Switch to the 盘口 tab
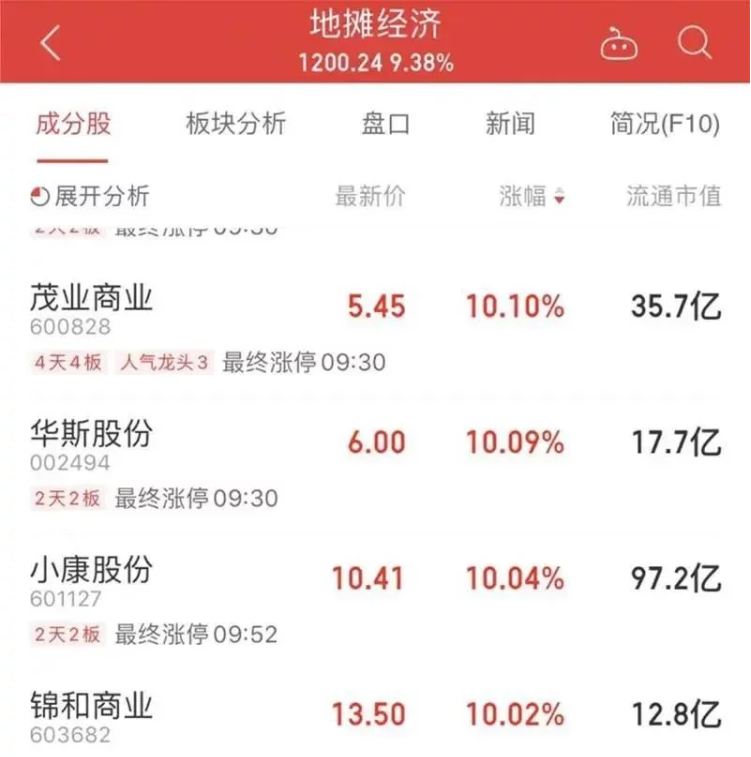 (x=386, y=124)
